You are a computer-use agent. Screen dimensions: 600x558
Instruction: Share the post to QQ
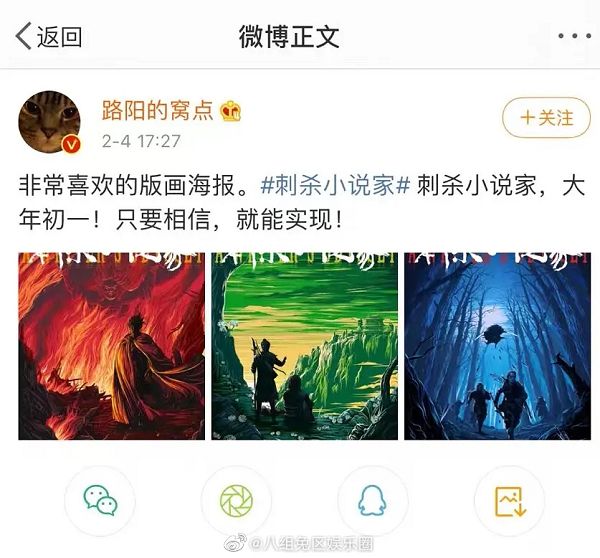(372, 500)
